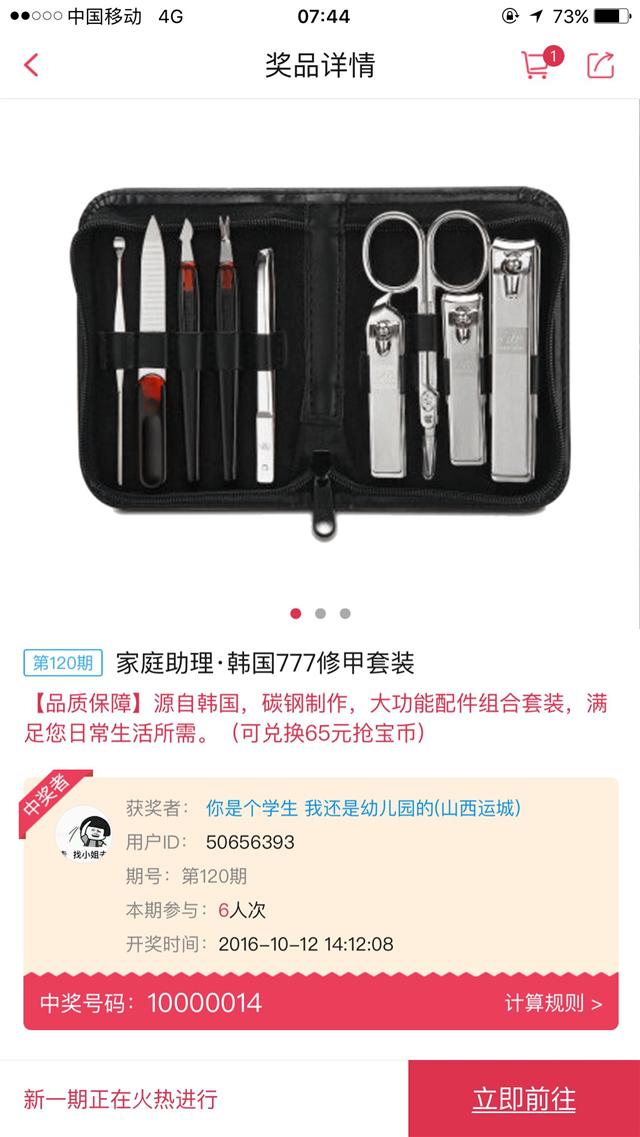Image resolution: width=640 pixels, height=1137 pixels.
Task: Tap the 立即前往 button
Action: (524, 1099)
